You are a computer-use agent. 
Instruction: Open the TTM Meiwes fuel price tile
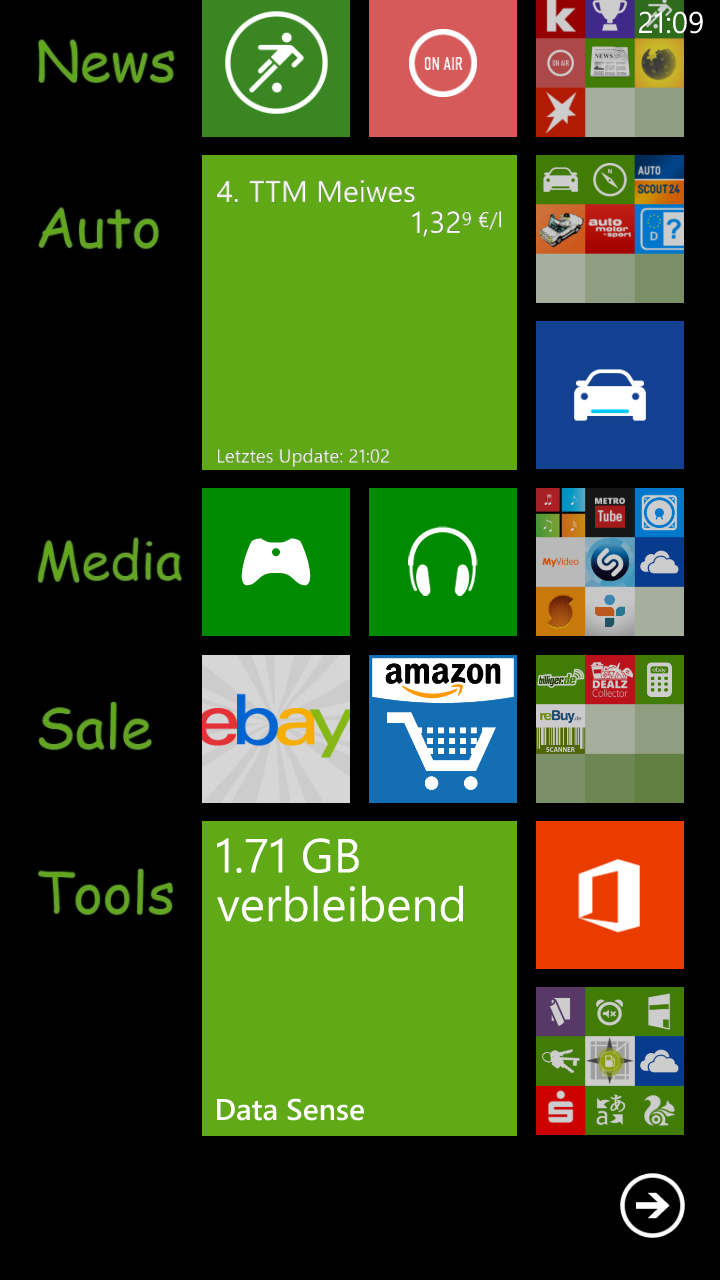click(x=359, y=312)
